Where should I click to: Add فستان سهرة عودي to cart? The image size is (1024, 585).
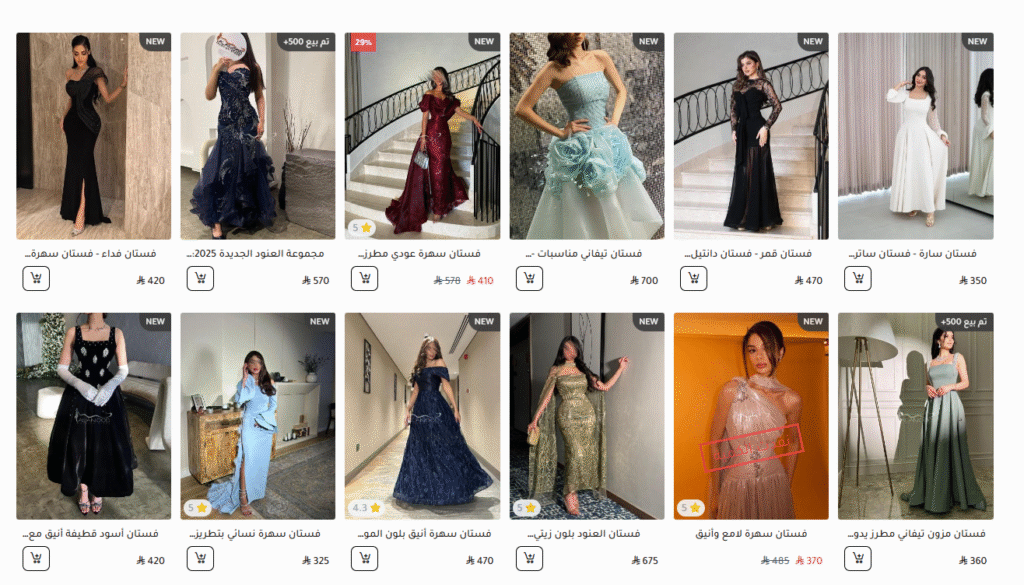(x=364, y=279)
